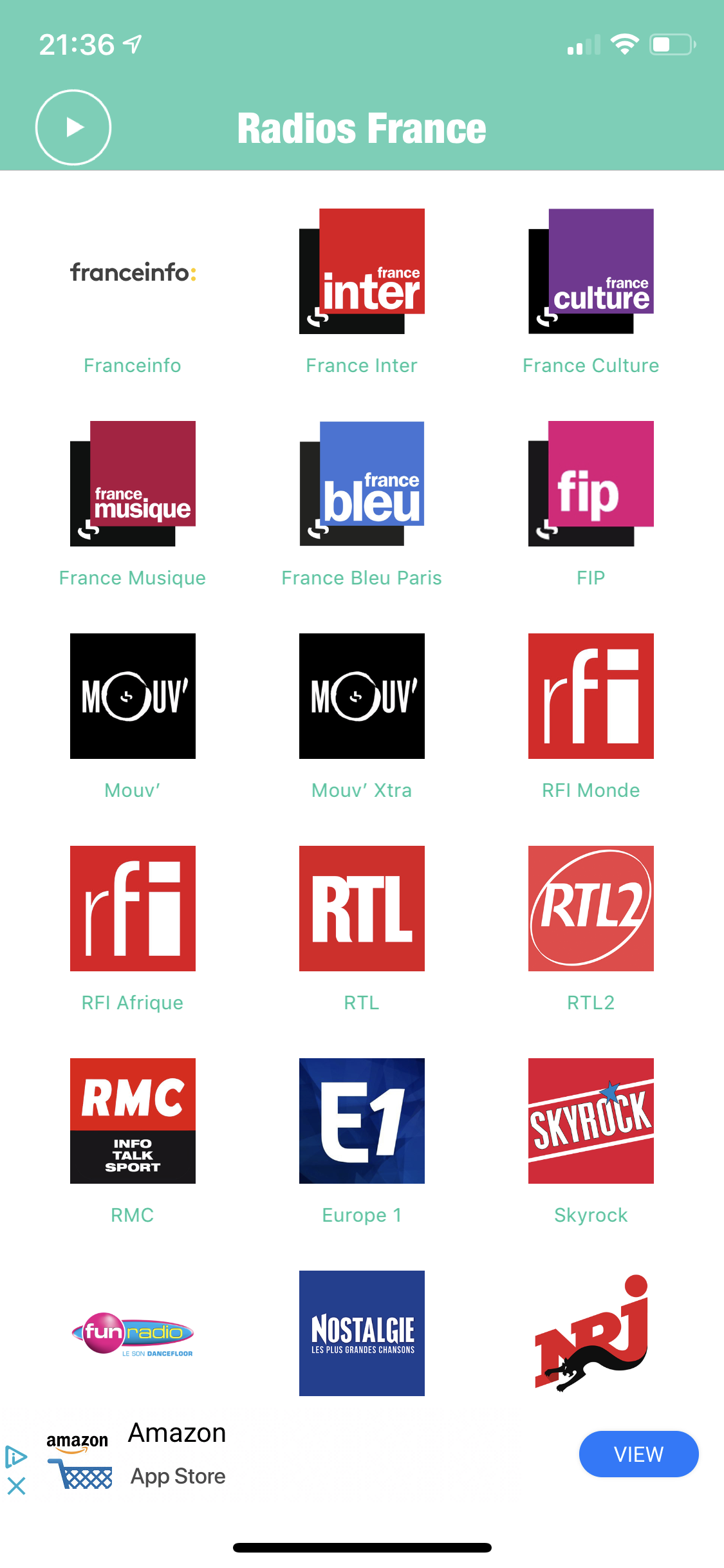Open RTL2 radio
The height and width of the screenshot is (1568, 724).
tap(591, 908)
